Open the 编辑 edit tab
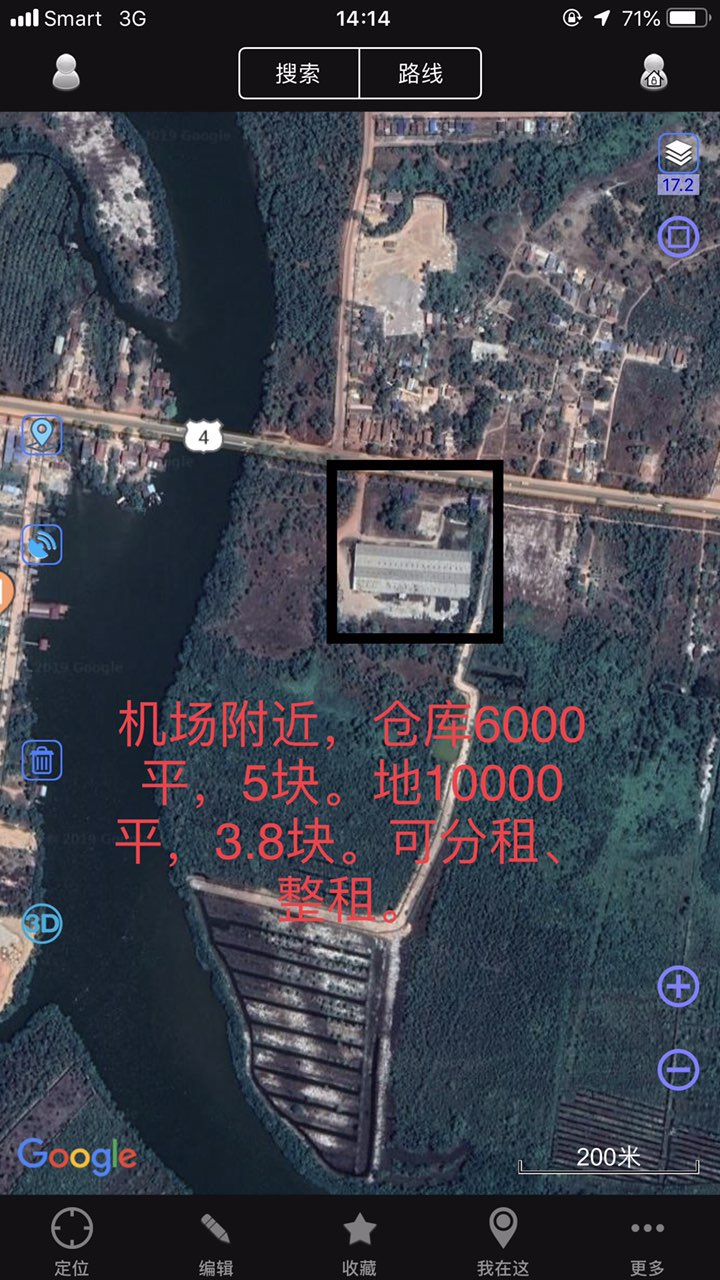Screen dimensions: 720x1280 point(216,1240)
